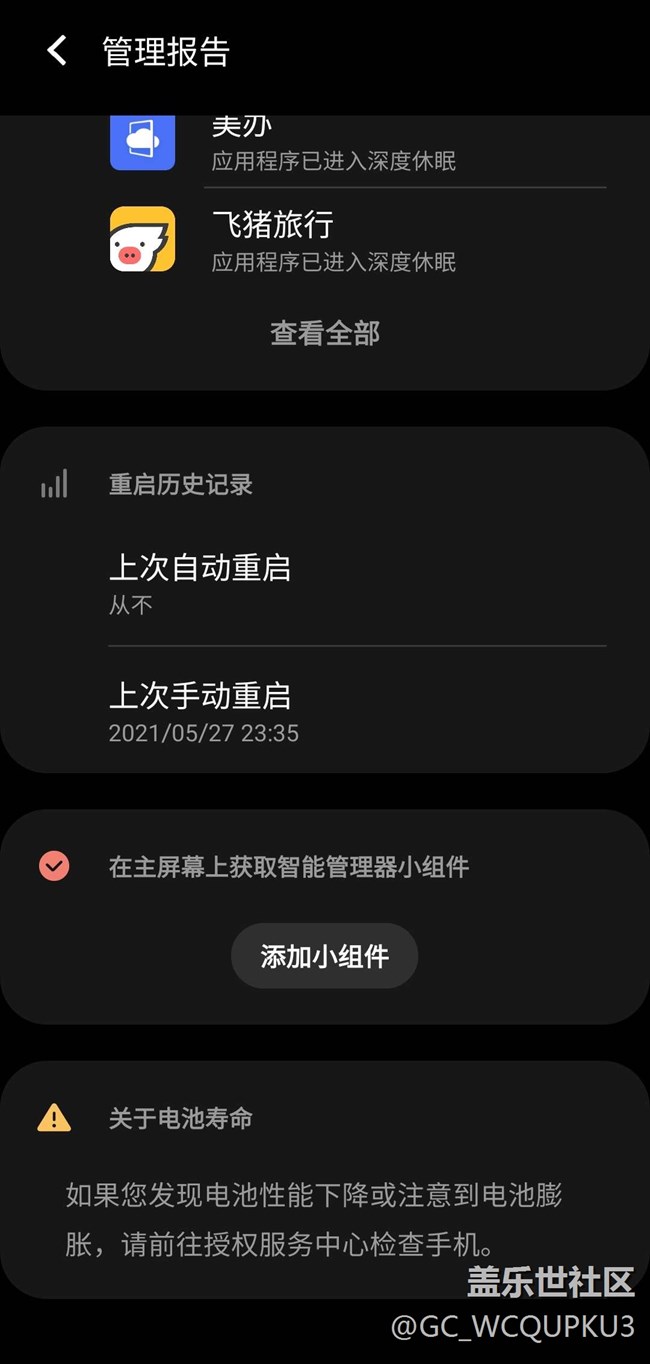This screenshot has height=1364, width=650.
Task: Tap 查看全部 to view all apps
Action: (x=325, y=333)
